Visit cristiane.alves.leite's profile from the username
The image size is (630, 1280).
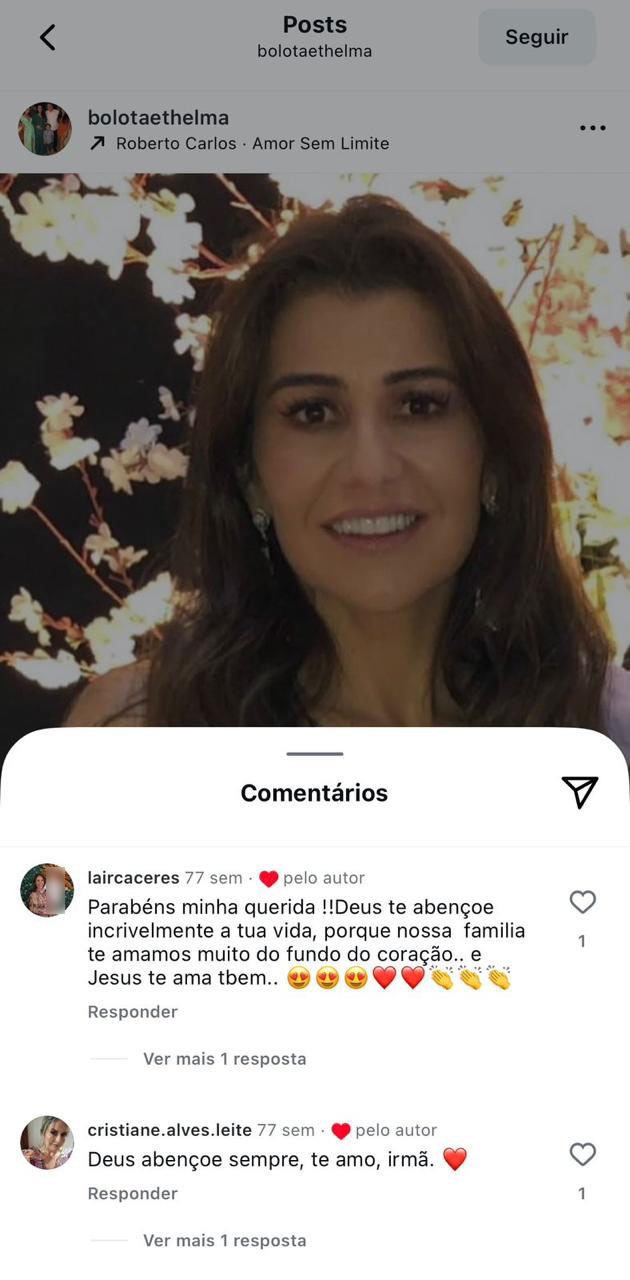[169, 1130]
